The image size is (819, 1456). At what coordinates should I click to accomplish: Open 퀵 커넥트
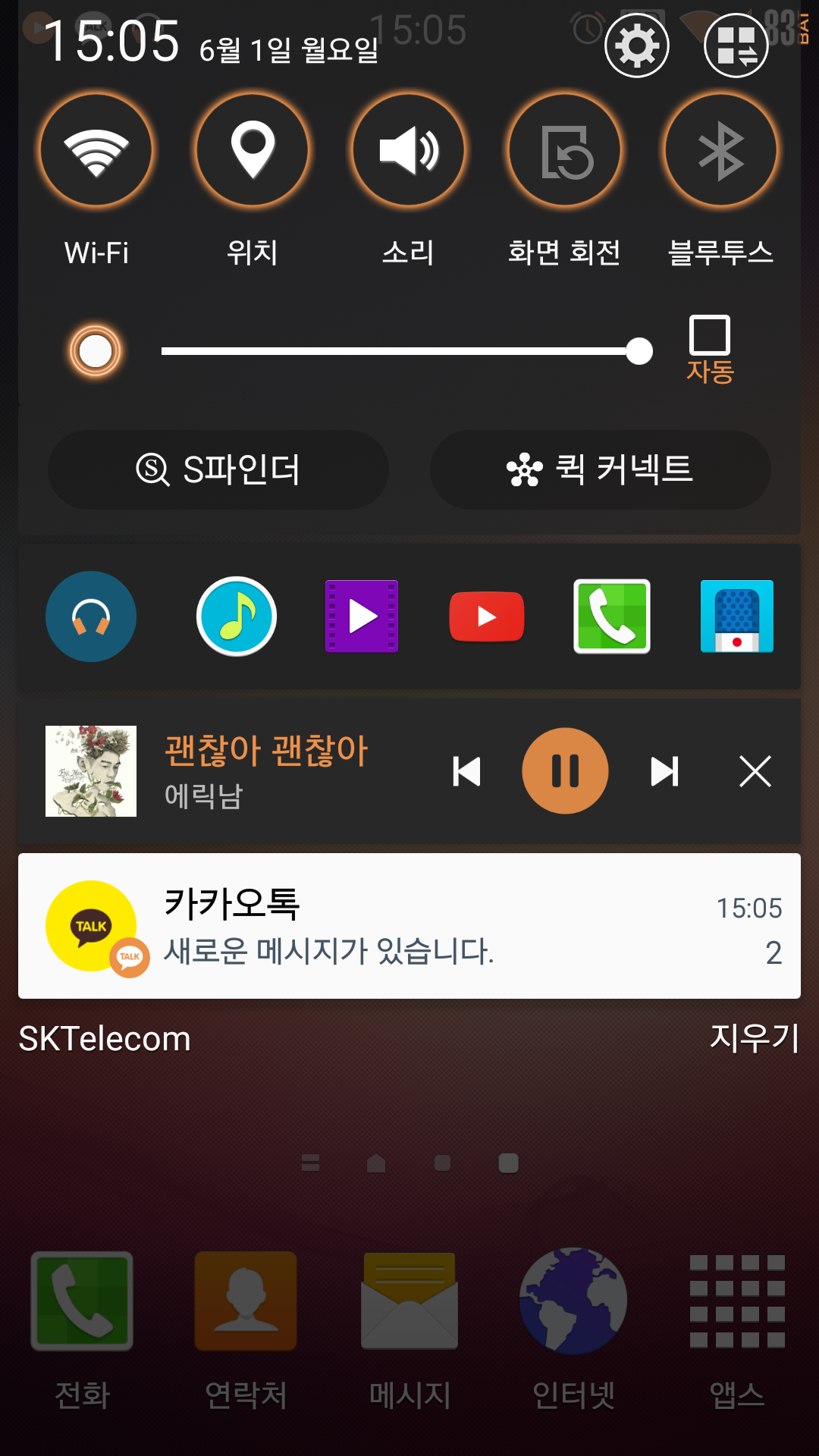[601, 470]
